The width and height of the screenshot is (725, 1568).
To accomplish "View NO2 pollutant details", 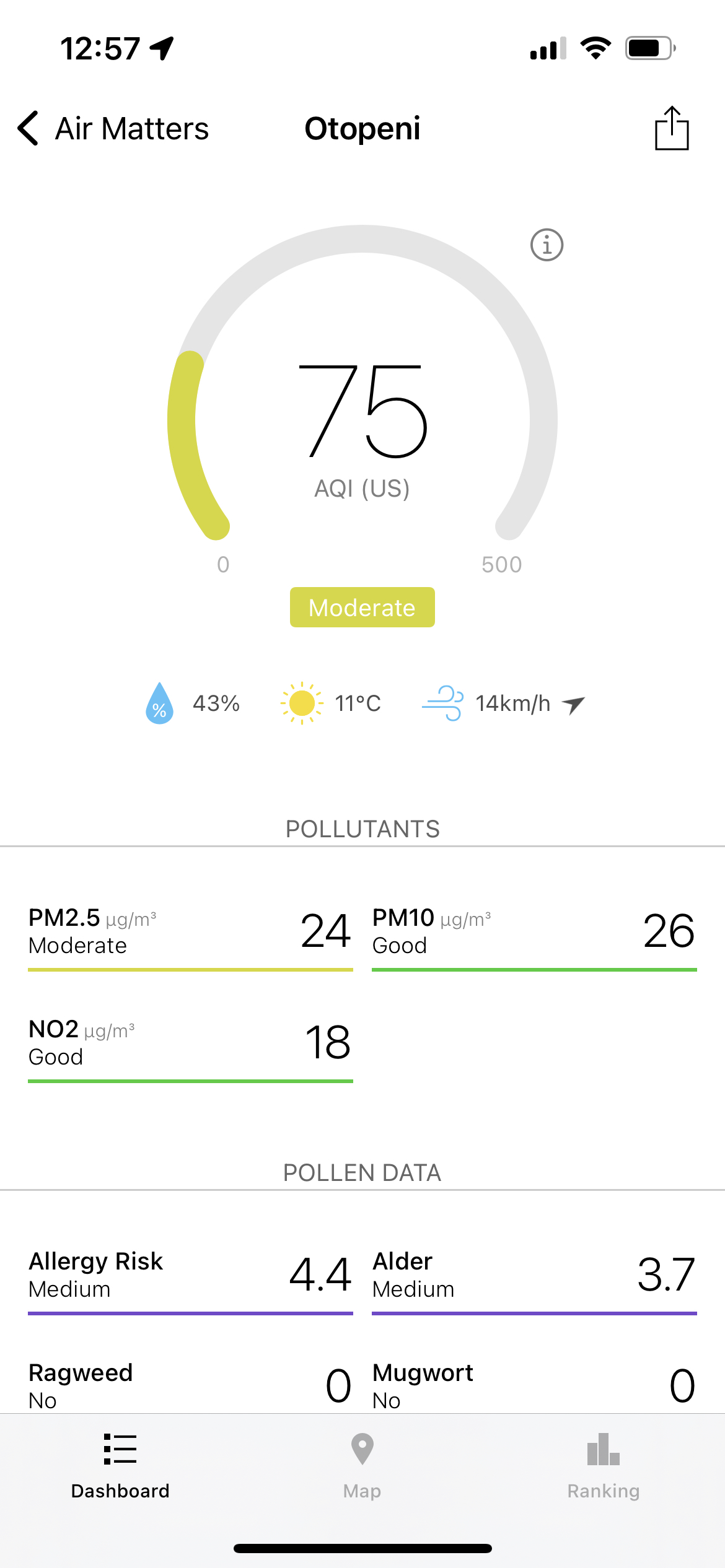I will pos(190,1043).
